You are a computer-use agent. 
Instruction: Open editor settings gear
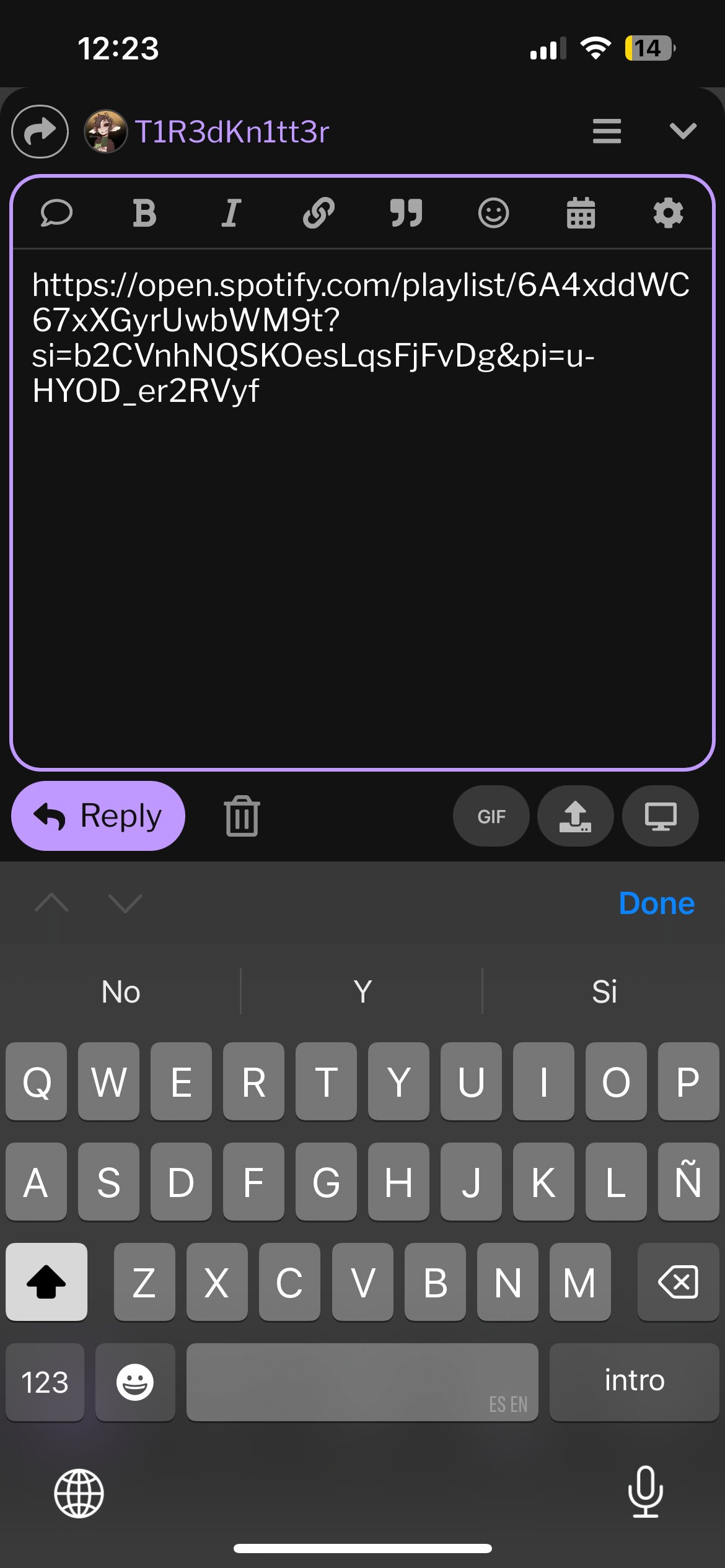coord(669,214)
